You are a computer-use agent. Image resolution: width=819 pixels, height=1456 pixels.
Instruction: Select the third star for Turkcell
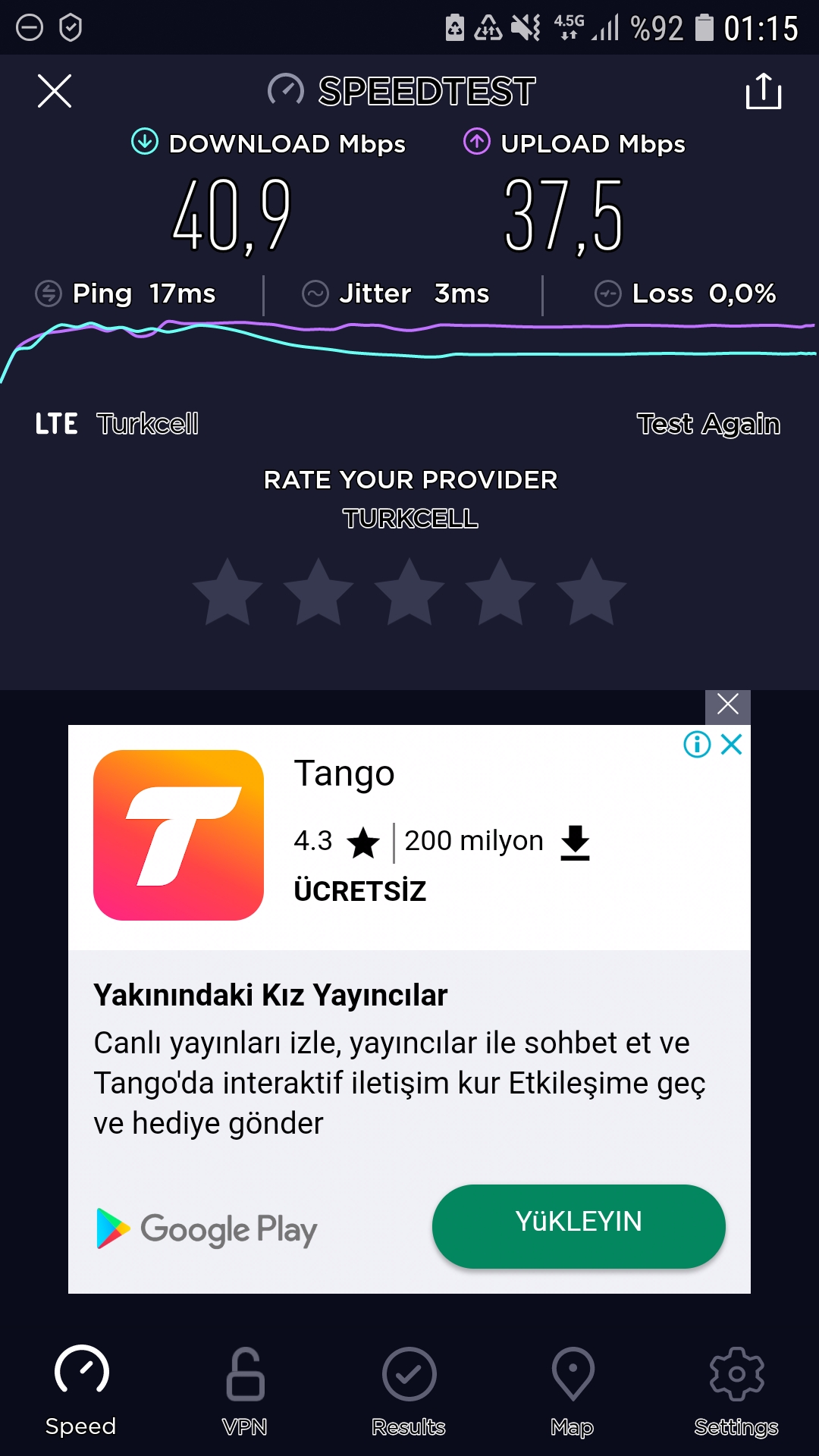tap(409, 592)
